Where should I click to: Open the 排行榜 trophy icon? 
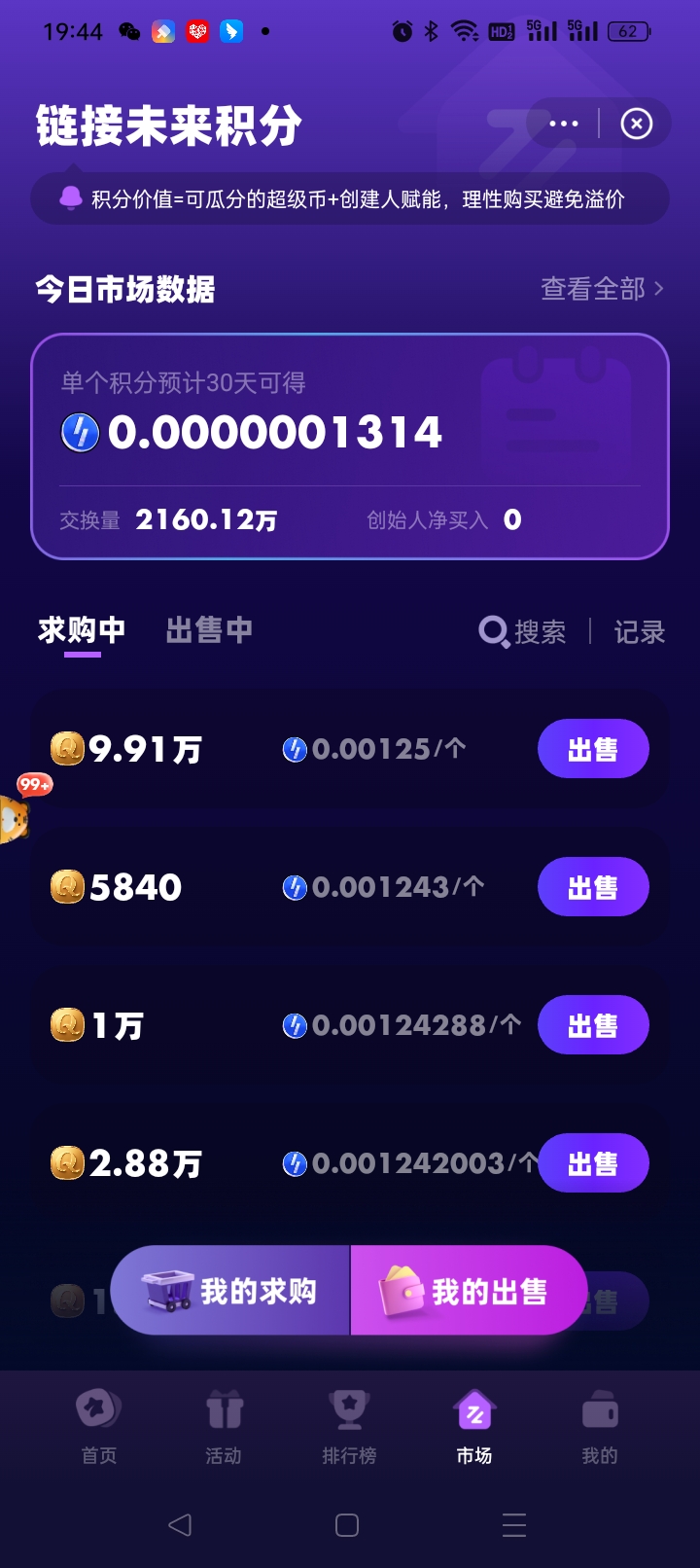(x=349, y=1408)
